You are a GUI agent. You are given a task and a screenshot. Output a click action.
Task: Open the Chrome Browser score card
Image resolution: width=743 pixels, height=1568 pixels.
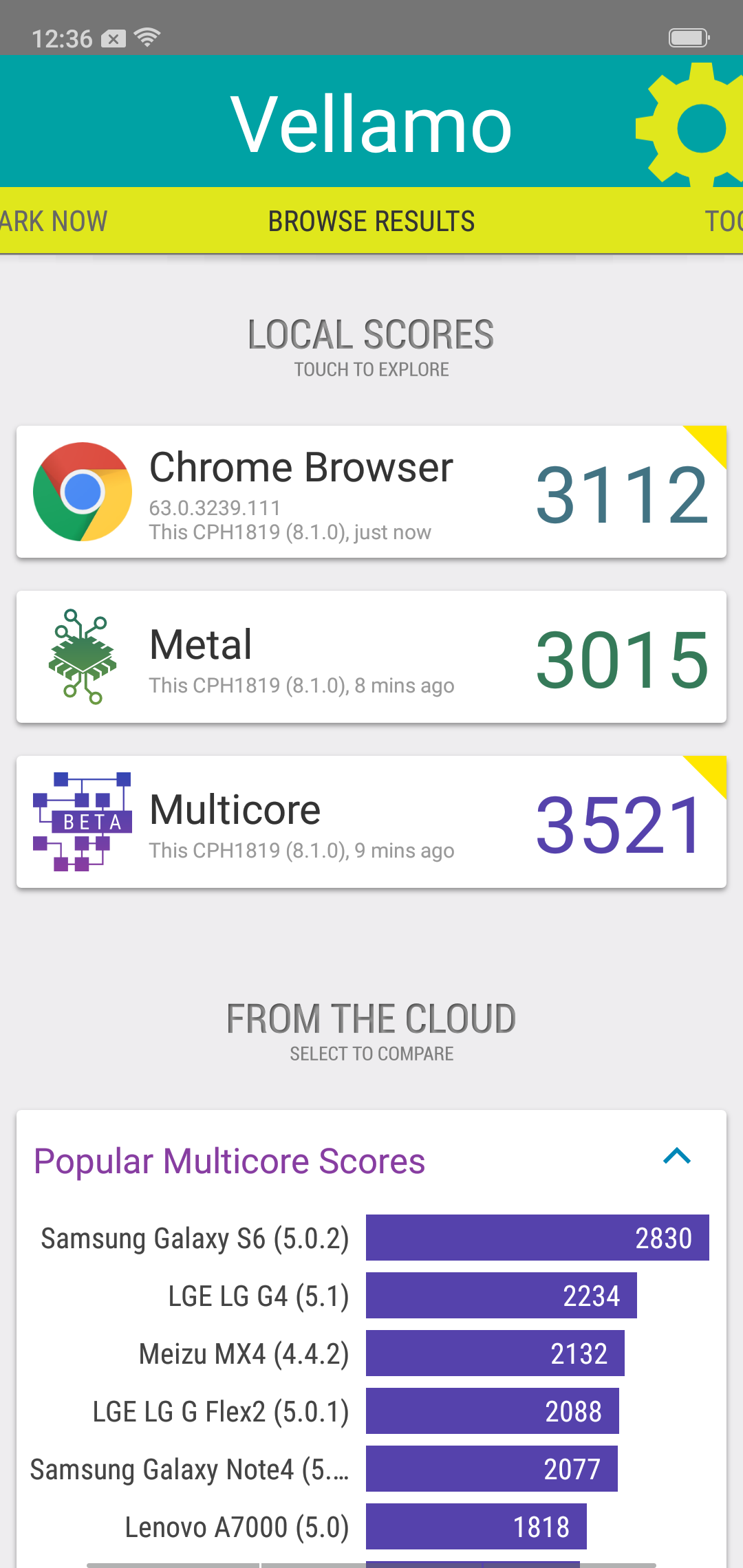[x=371, y=492]
